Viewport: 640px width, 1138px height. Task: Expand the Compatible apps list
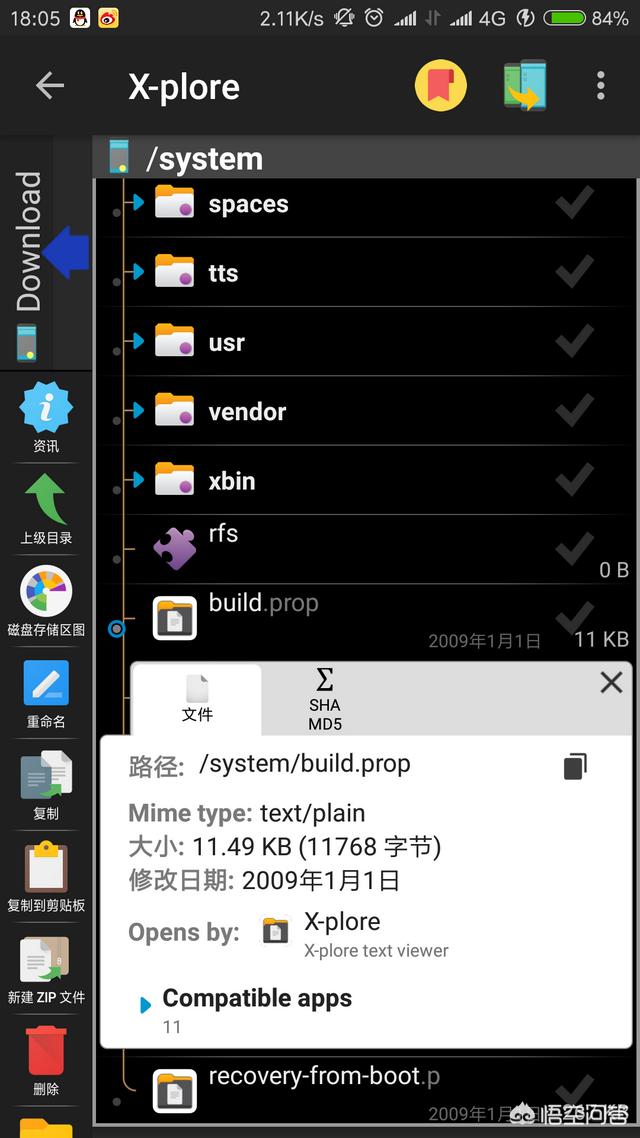(256, 999)
